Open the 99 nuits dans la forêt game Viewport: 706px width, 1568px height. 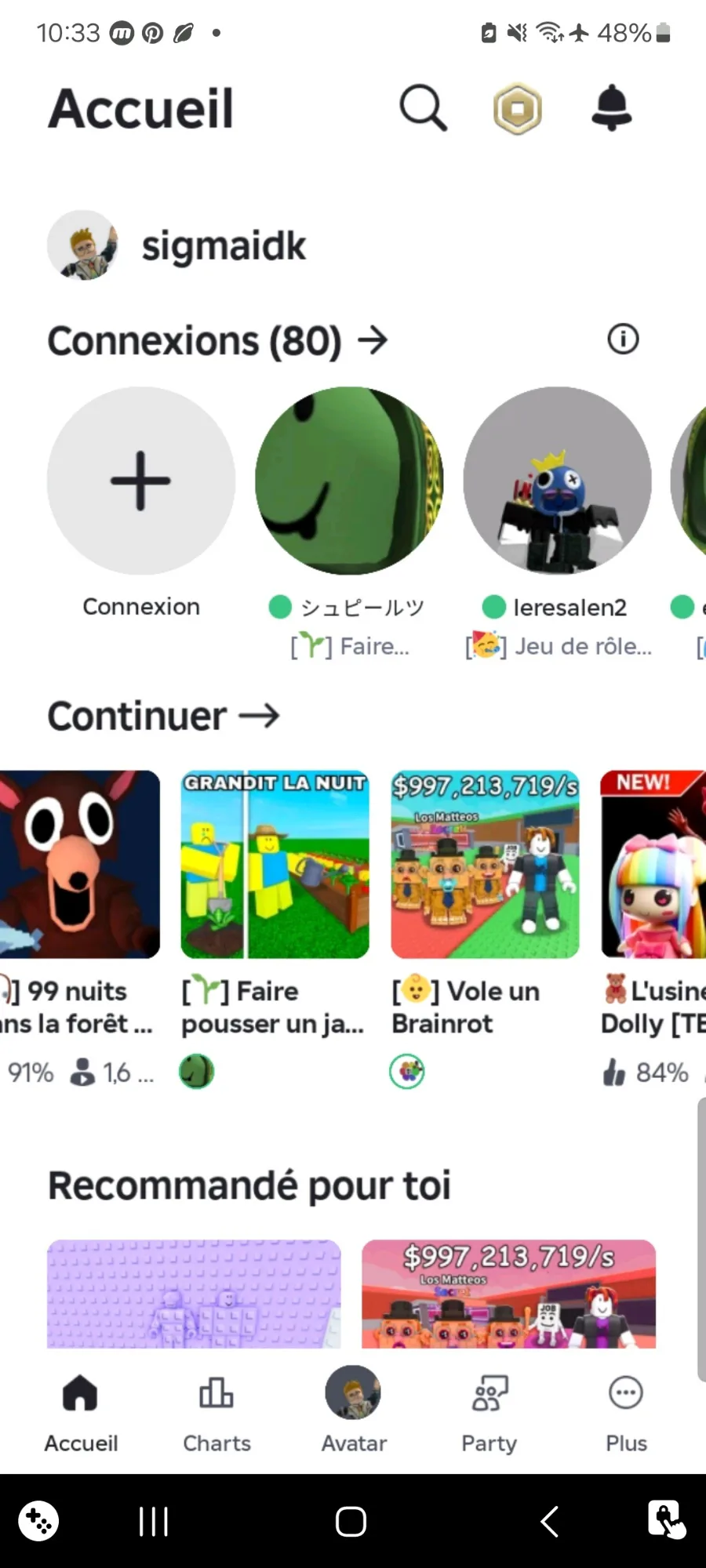[x=78, y=864]
